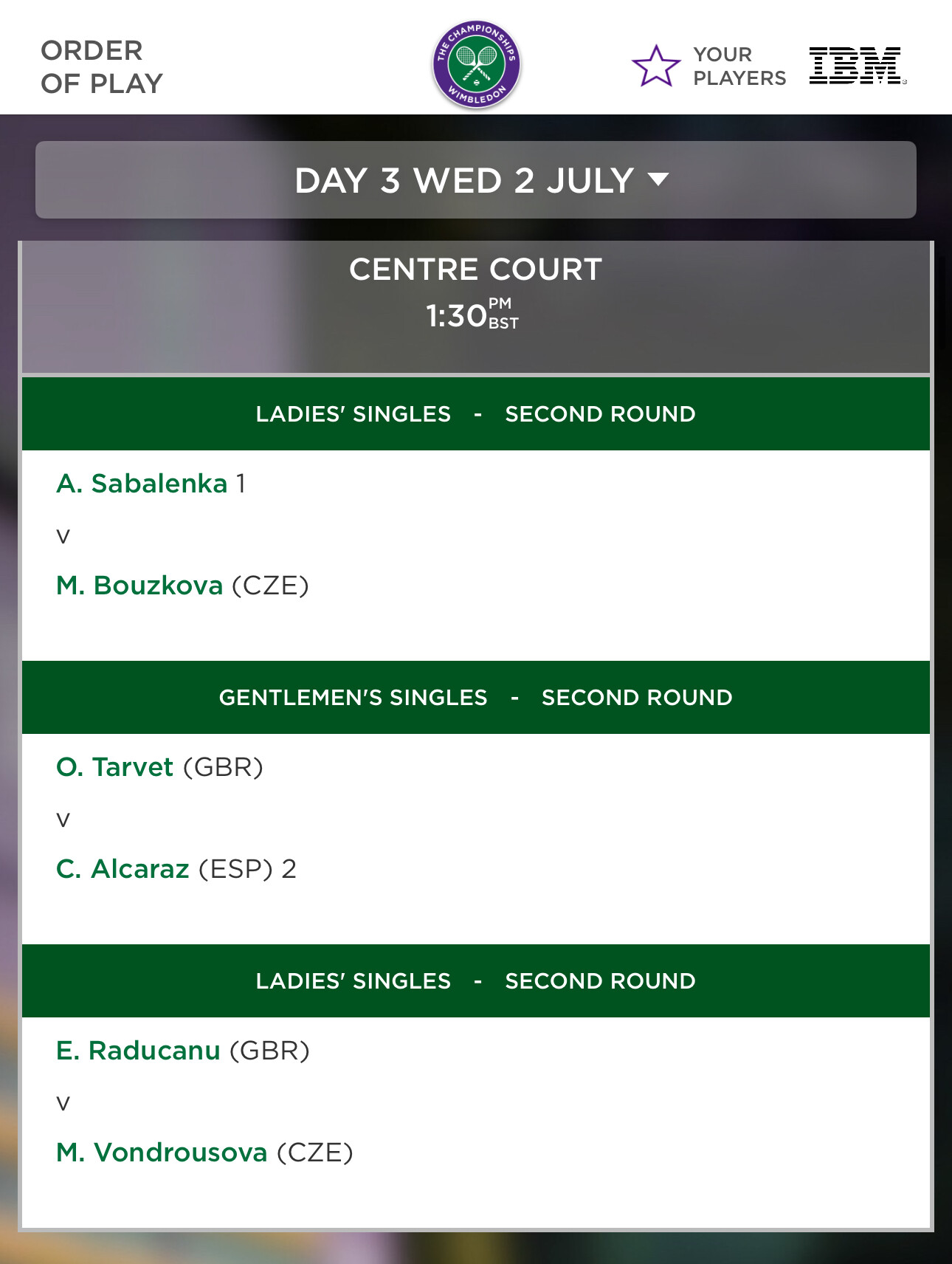Tap the Wimbledon logo to go home
This screenshot has height=1264, width=952.
point(476,64)
